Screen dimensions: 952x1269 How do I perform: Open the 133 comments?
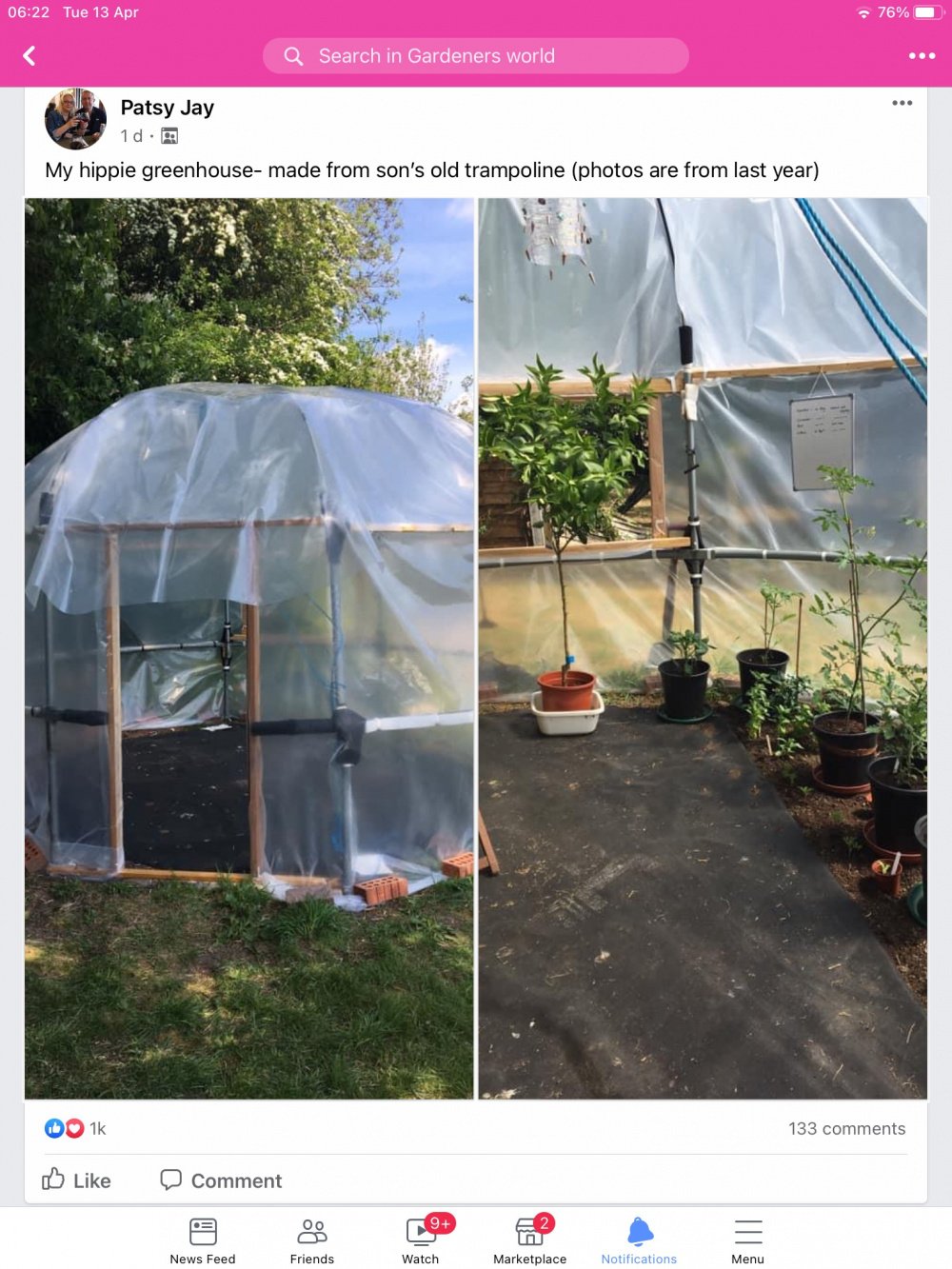[x=846, y=1128]
